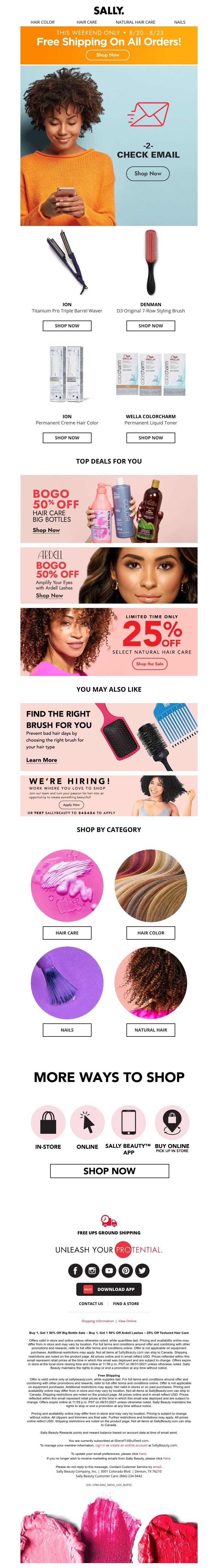Follow Learn More on the brush guide
218x1568 pixels.
pyautogui.click(x=41, y=760)
